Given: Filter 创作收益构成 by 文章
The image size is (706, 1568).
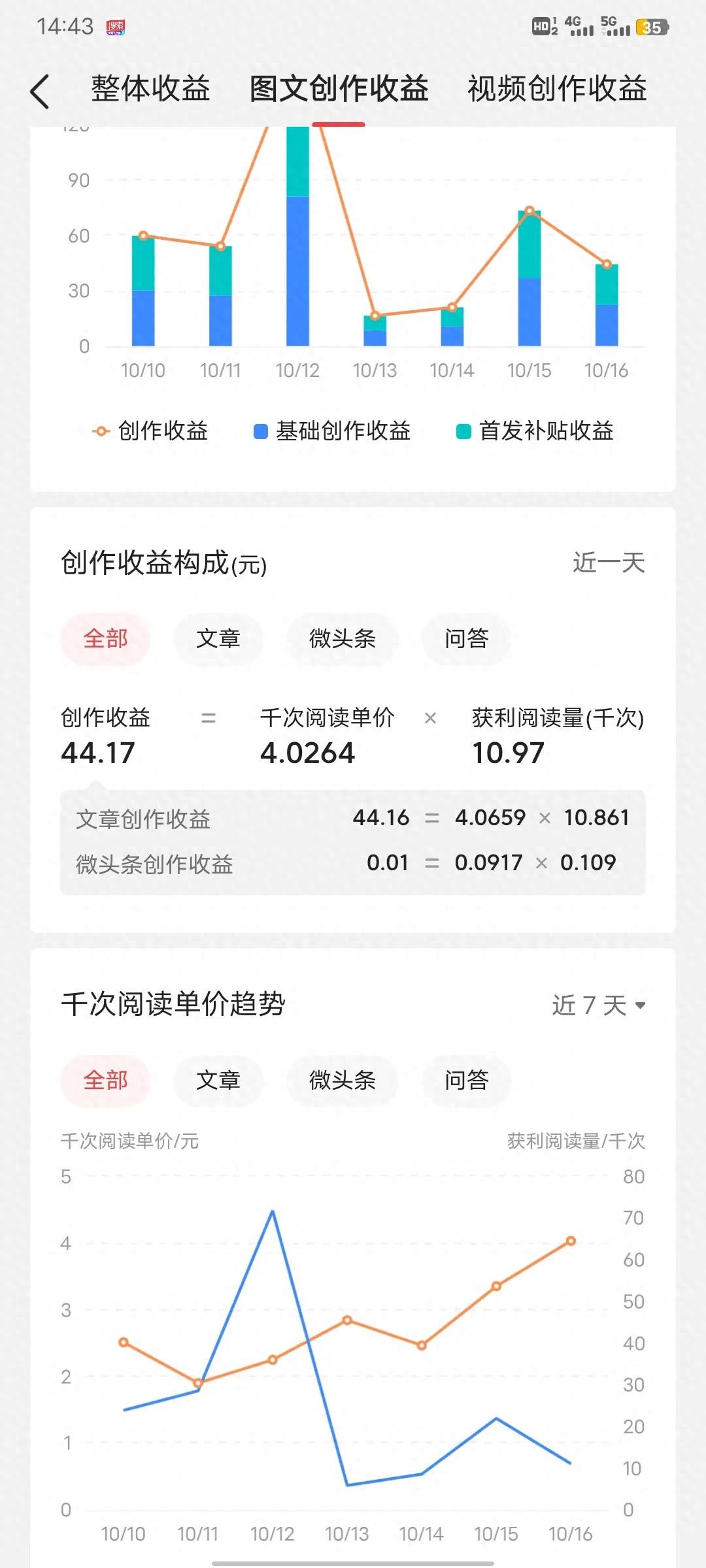Looking at the screenshot, I should click(218, 638).
